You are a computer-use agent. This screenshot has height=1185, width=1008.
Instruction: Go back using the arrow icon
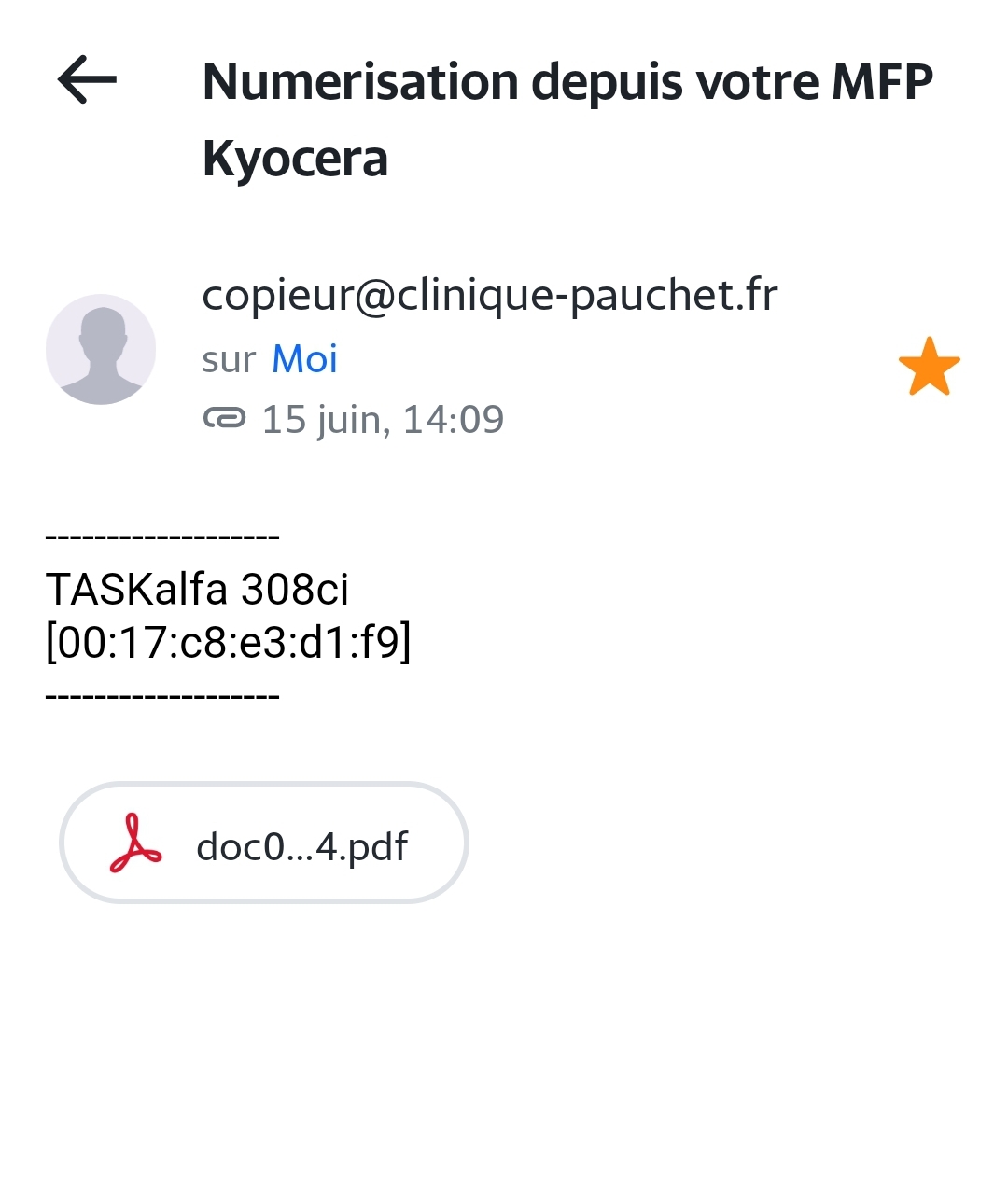(87, 79)
